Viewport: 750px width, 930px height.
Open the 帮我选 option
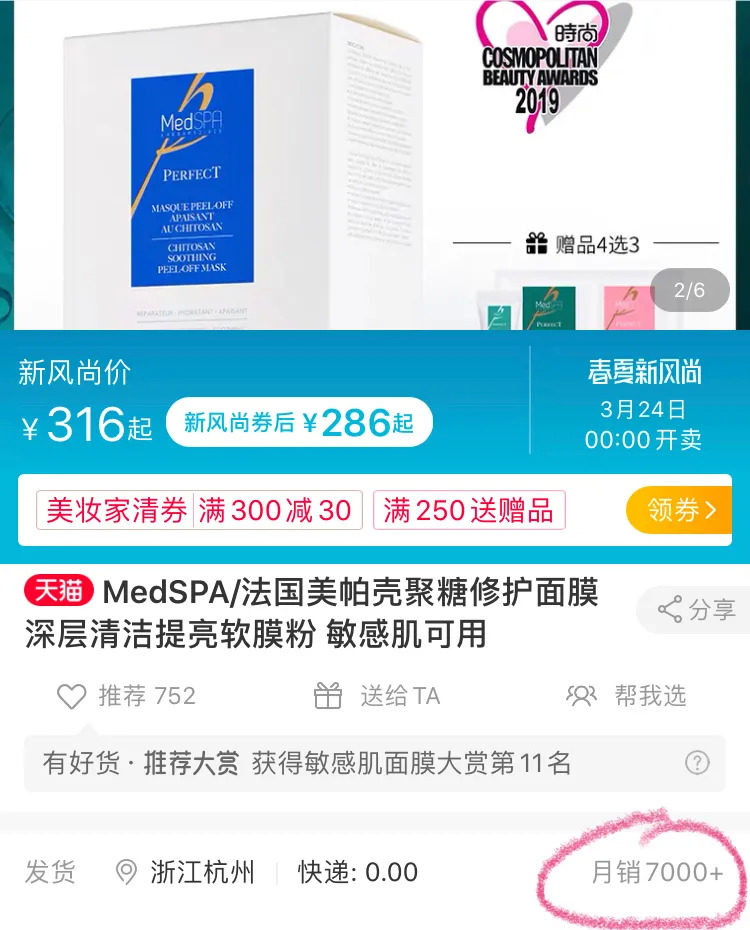pyautogui.click(x=627, y=696)
